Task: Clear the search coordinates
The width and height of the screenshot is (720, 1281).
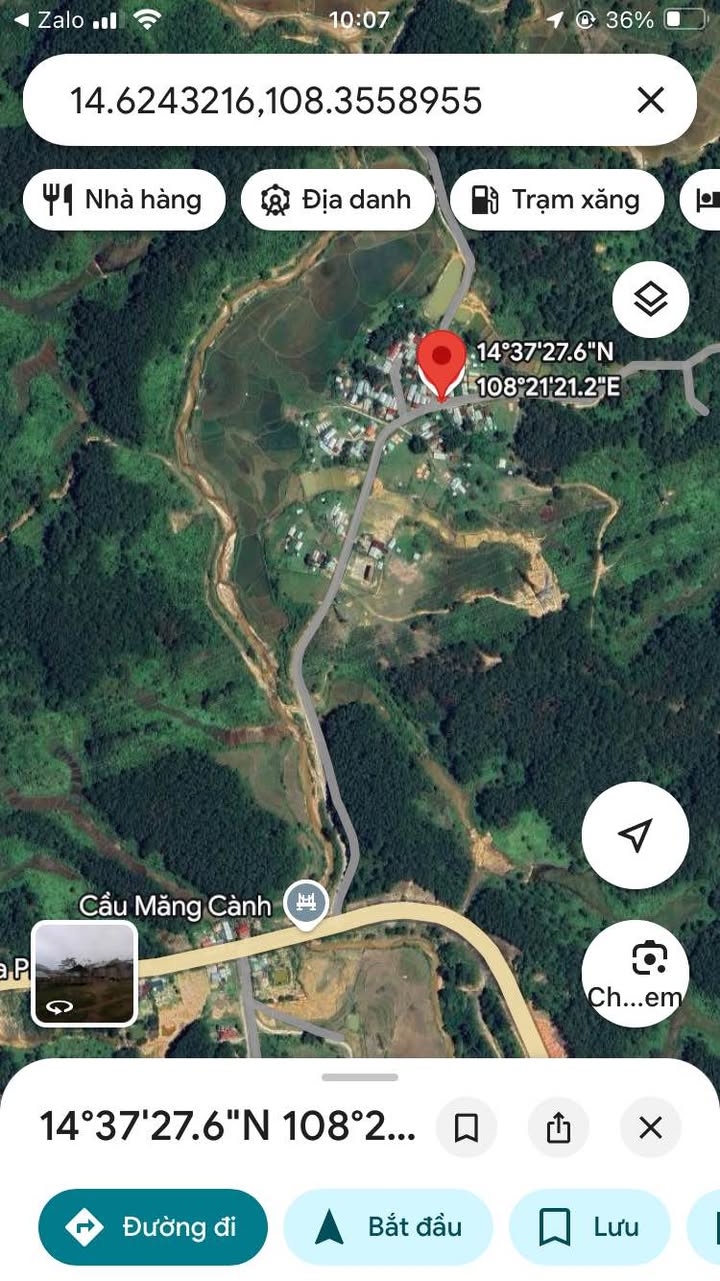Action: [650, 100]
